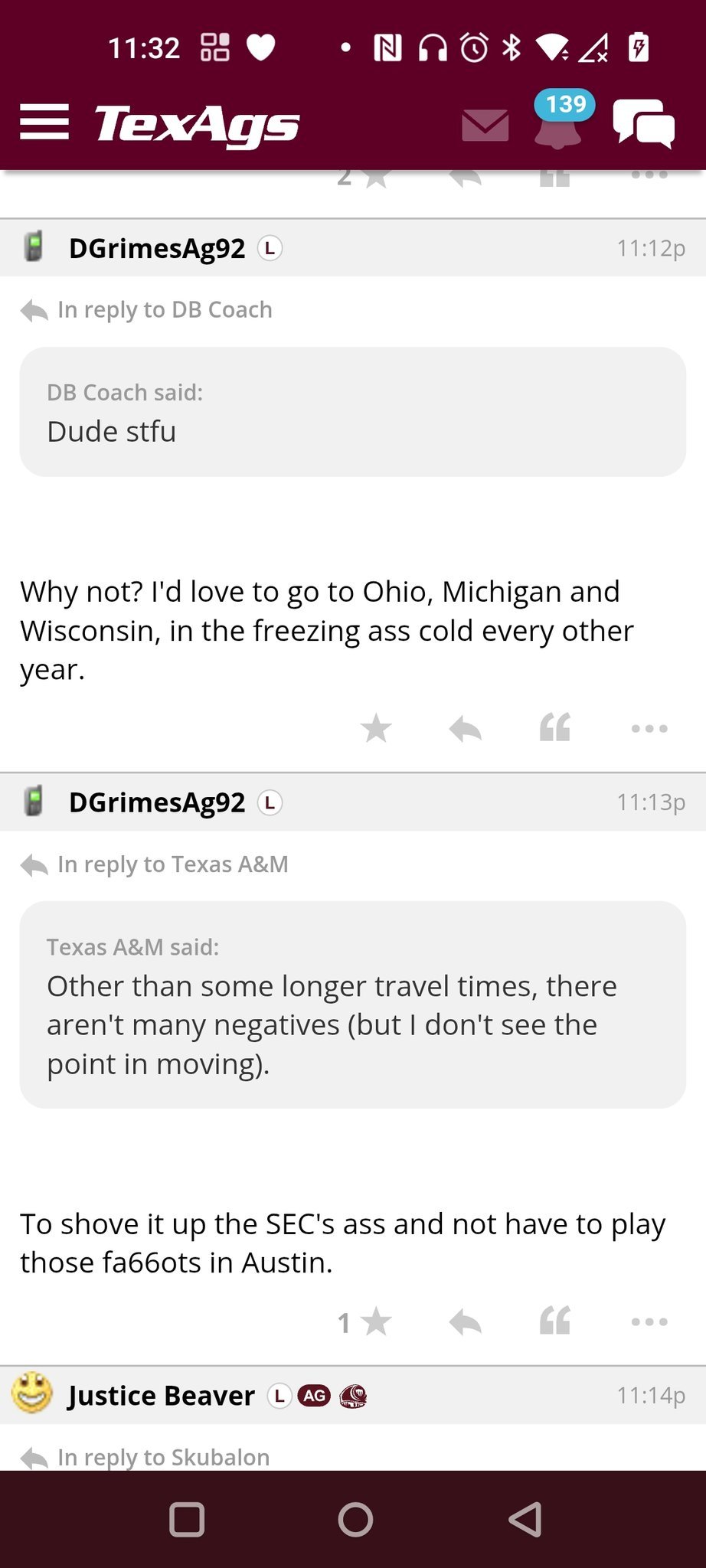
Task: Quote the 11:13p post about the SEC
Action: (555, 1321)
